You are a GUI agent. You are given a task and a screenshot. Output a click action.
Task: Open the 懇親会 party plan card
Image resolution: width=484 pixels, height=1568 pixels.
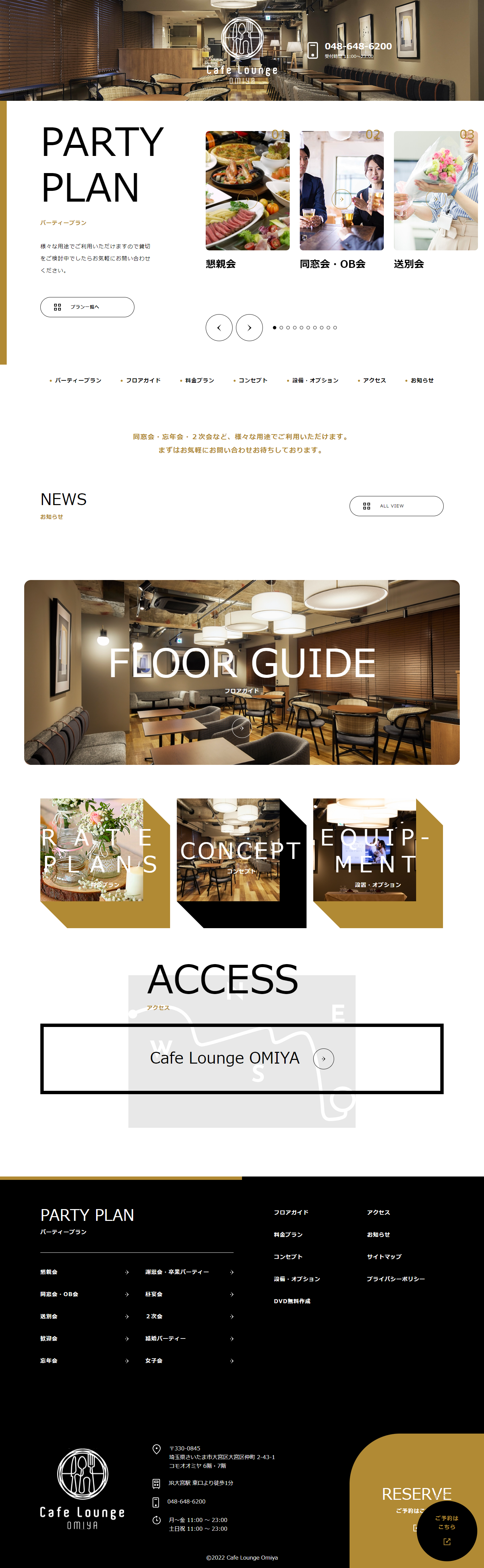[247, 191]
